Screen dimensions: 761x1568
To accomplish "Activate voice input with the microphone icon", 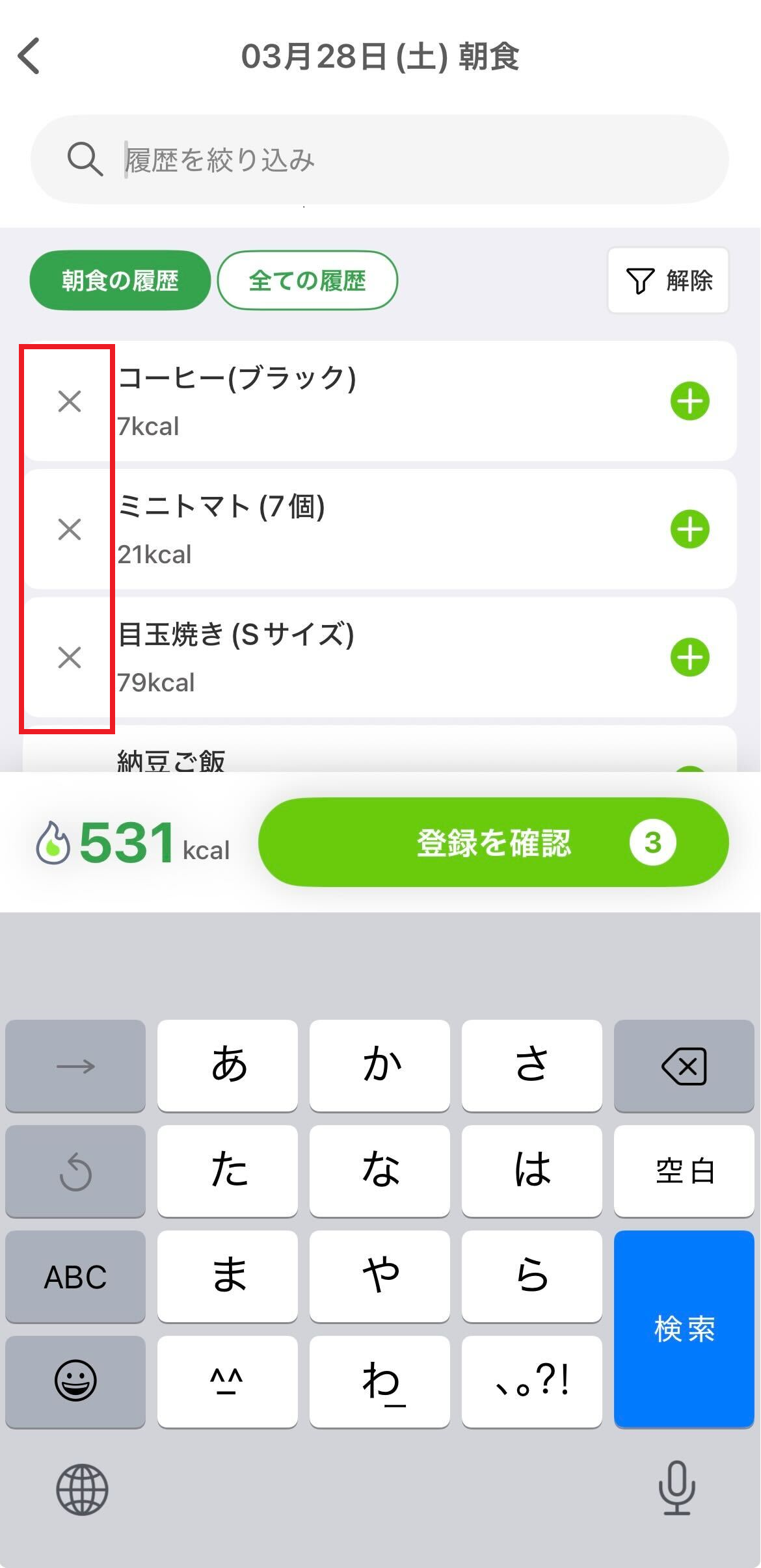I will [x=677, y=1490].
